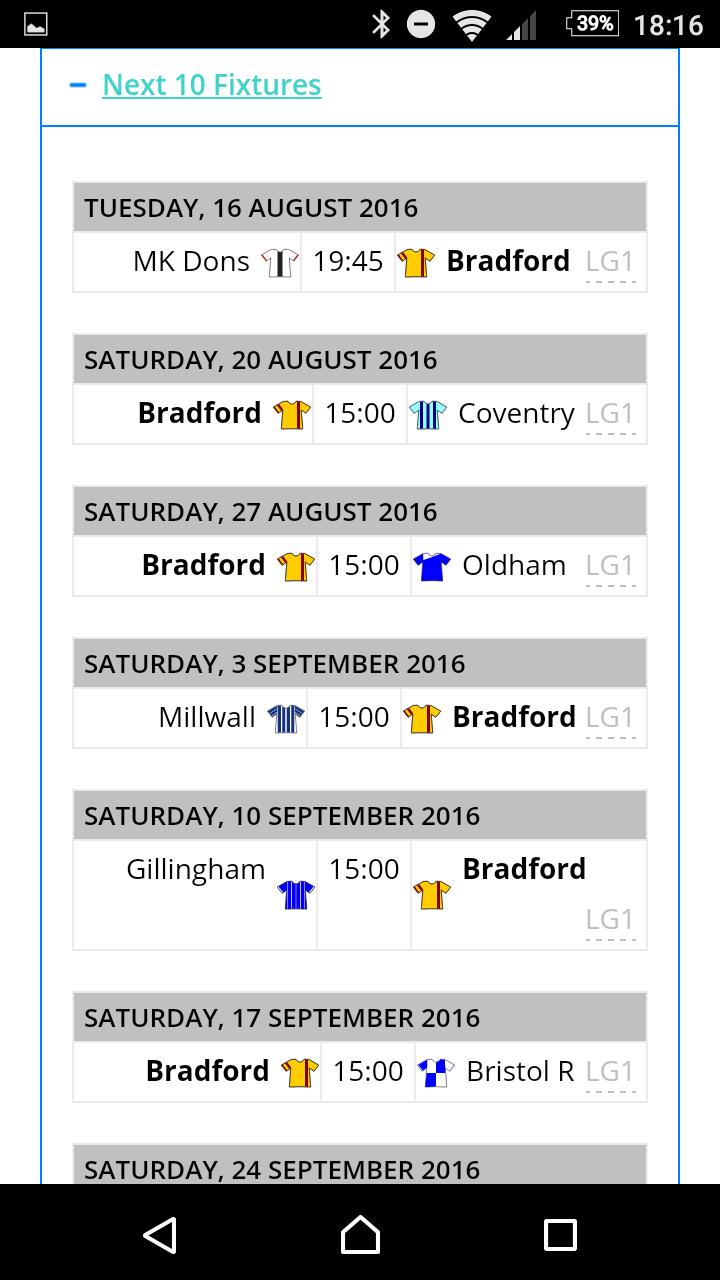Open LG1 details for the MK Dons match
The width and height of the screenshot is (720, 1280).
coord(611,261)
